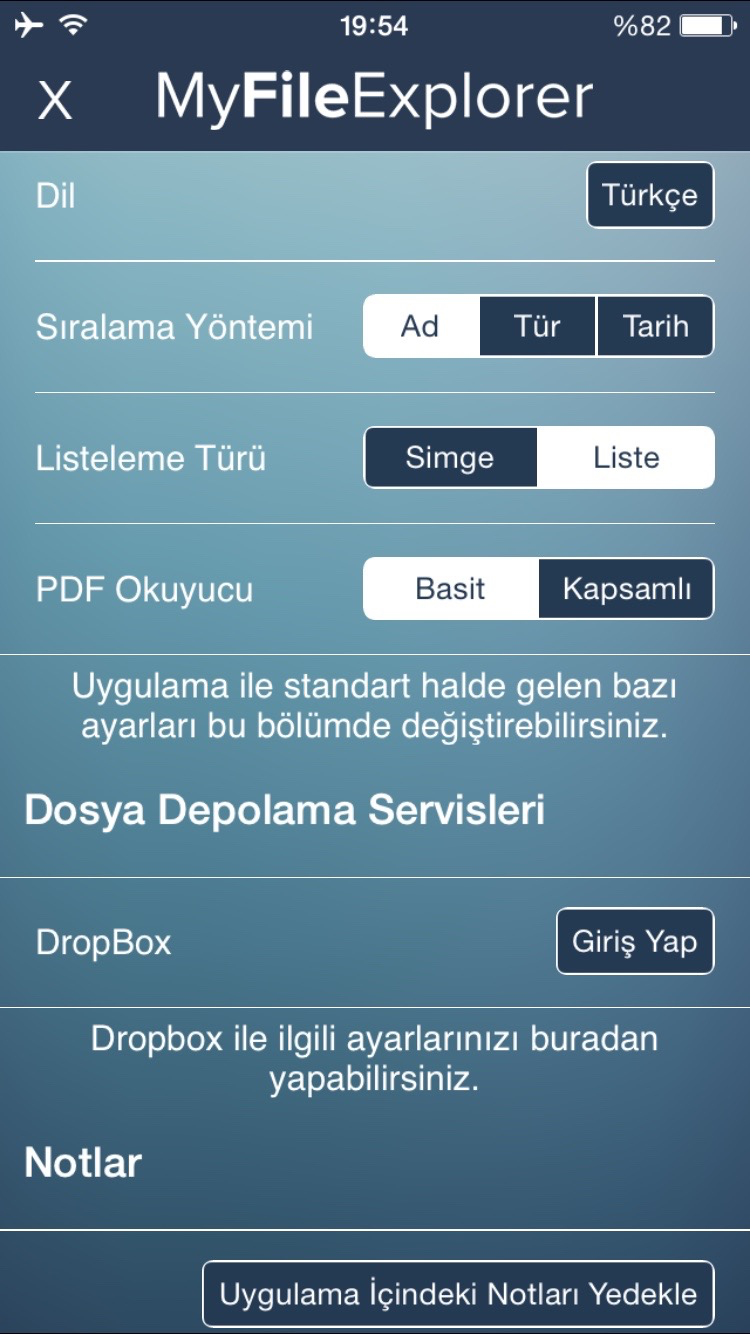Screen dimensions: 750x1334
Task: Open the Türkçe language selector
Action: [650, 195]
